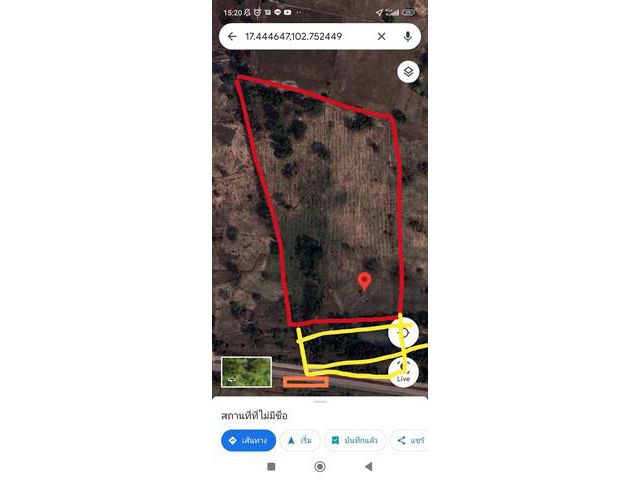Open the system recent apps view
640x480 pixels.
(271, 467)
